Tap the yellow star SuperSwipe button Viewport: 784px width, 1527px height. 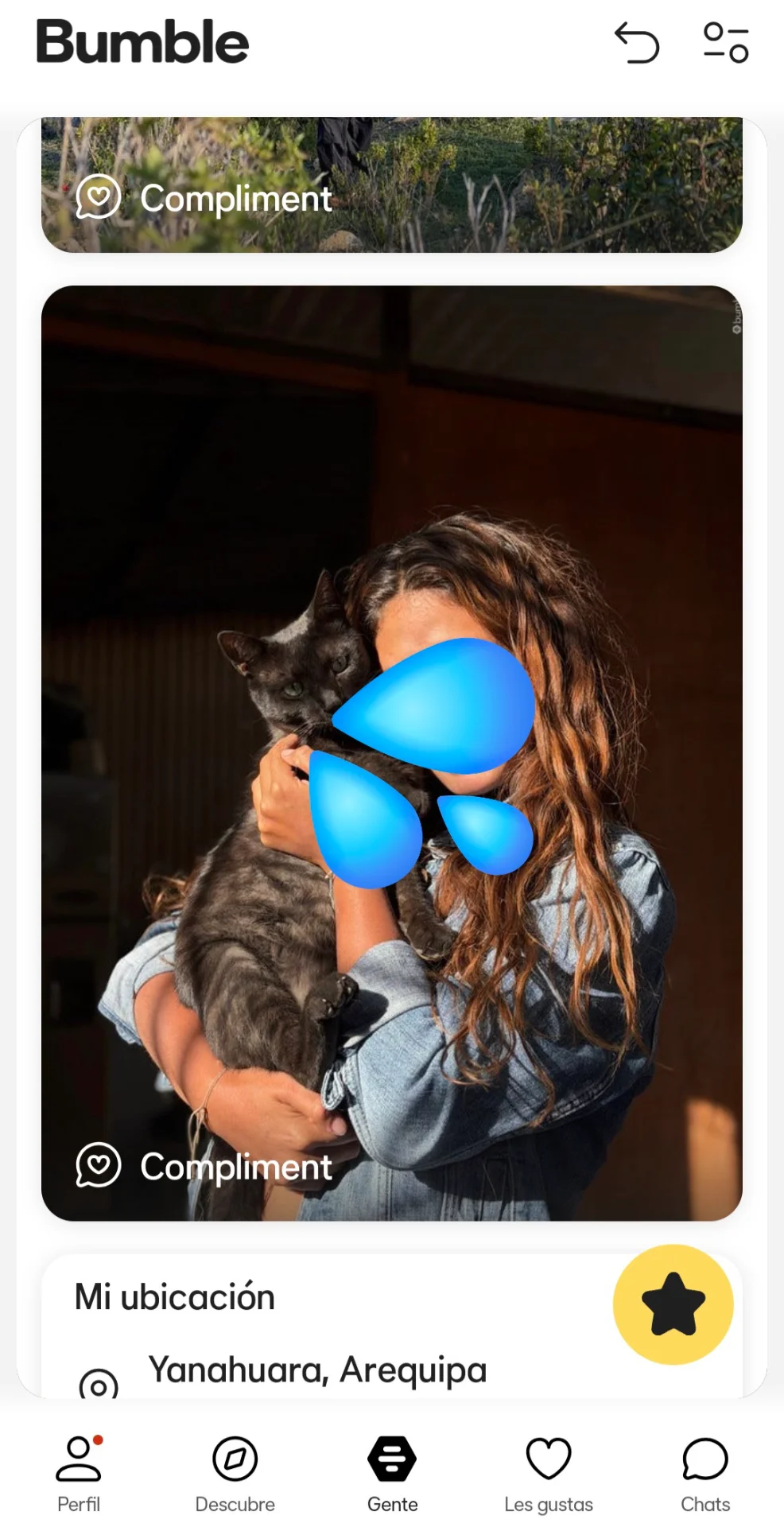(673, 1304)
